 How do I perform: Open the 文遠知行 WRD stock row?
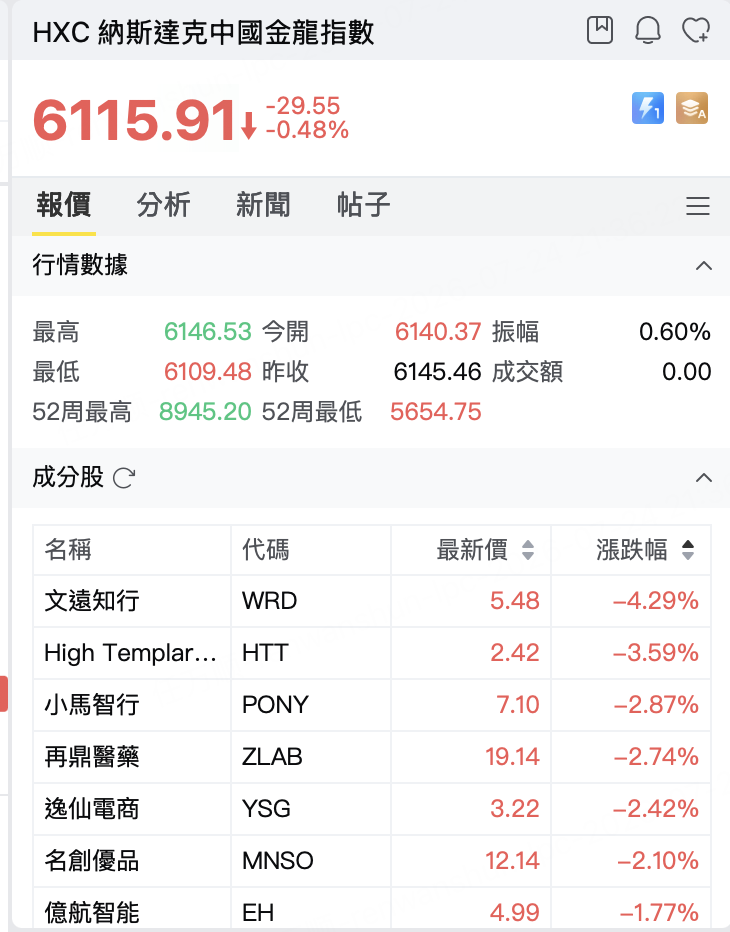[372, 601]
